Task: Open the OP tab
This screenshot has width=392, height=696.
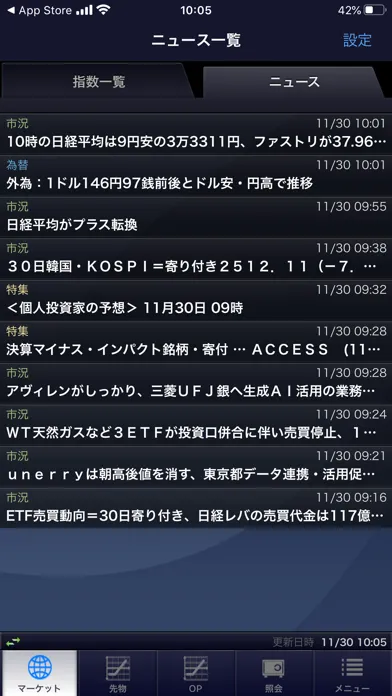Action: pyautogui.click(x=196, y=673)
